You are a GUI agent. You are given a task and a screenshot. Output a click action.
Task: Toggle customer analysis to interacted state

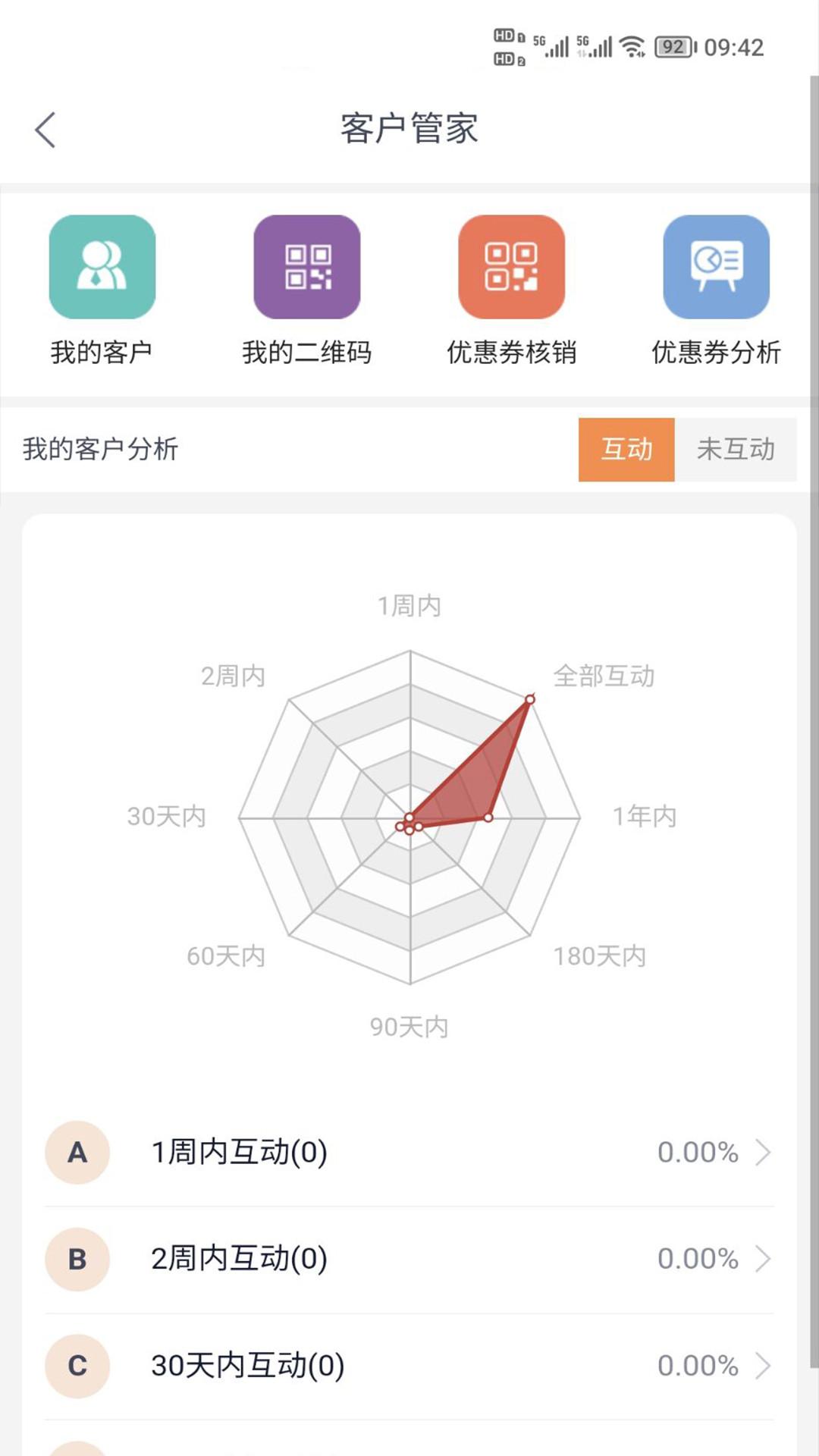[626, 450]
